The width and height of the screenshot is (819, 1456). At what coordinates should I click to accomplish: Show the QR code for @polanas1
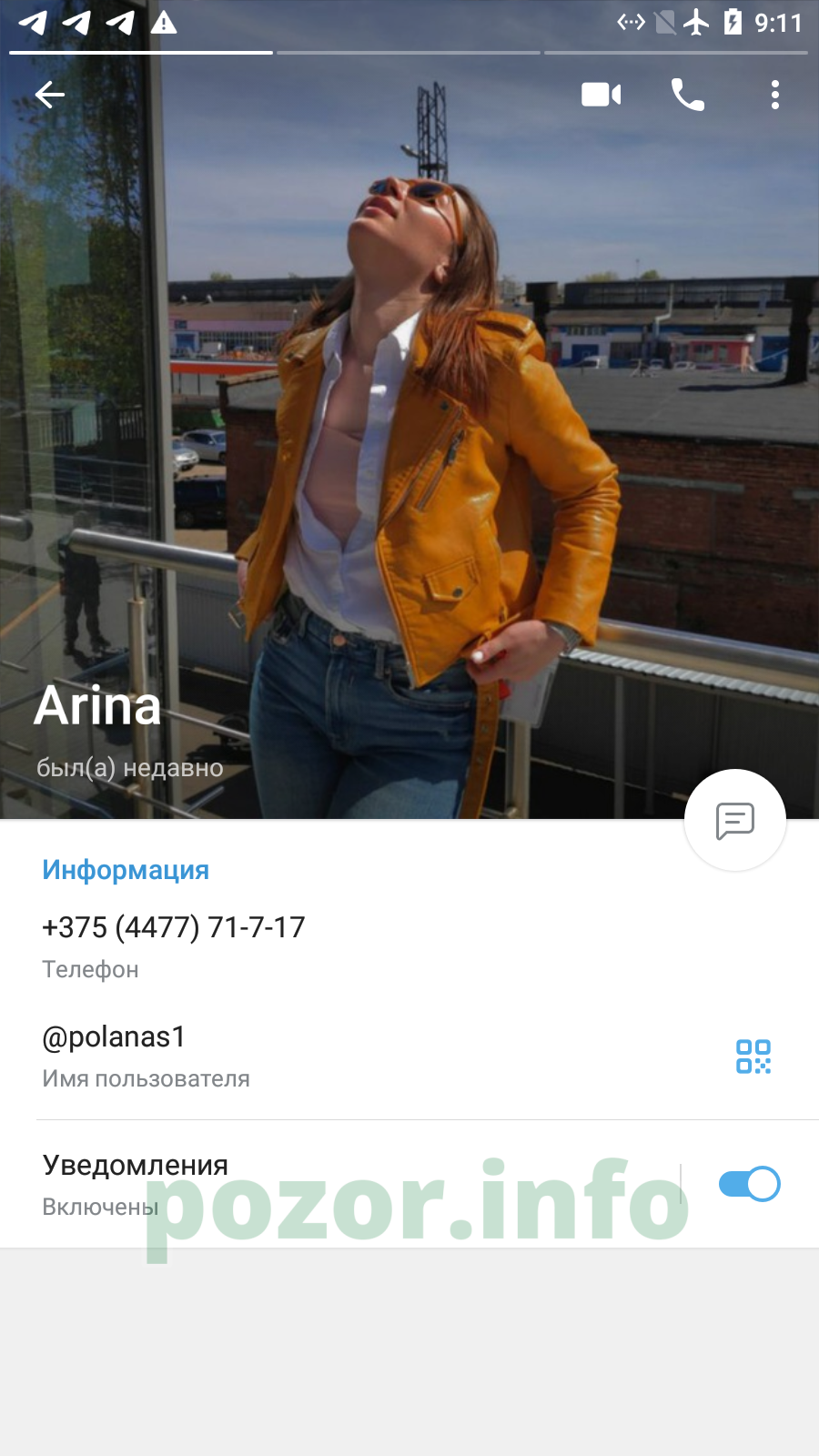click(x=753, y=1057)
